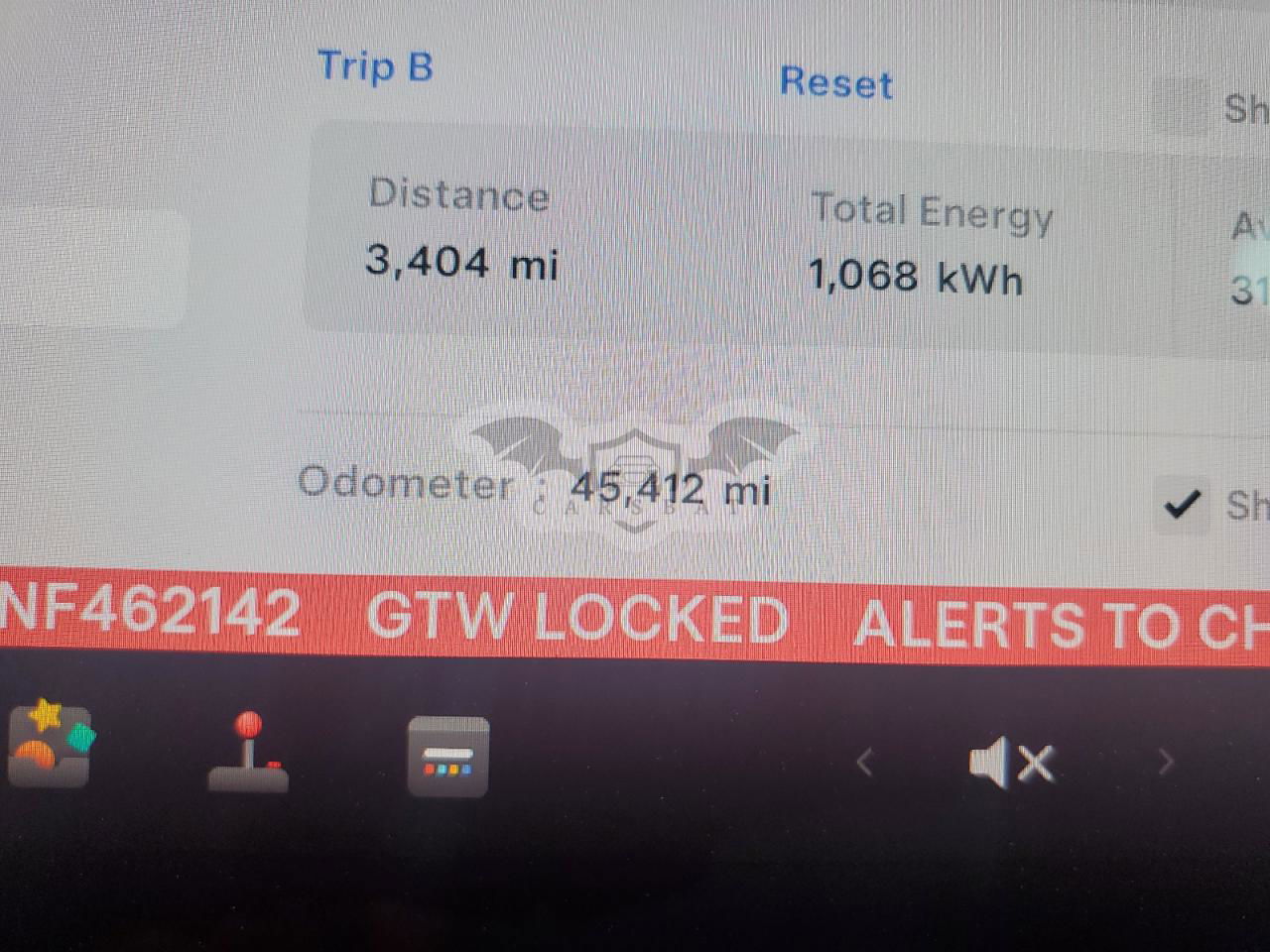Lower volume with the left arrow
This screenshot has width=1270, height=952.
tap(865, 762)
